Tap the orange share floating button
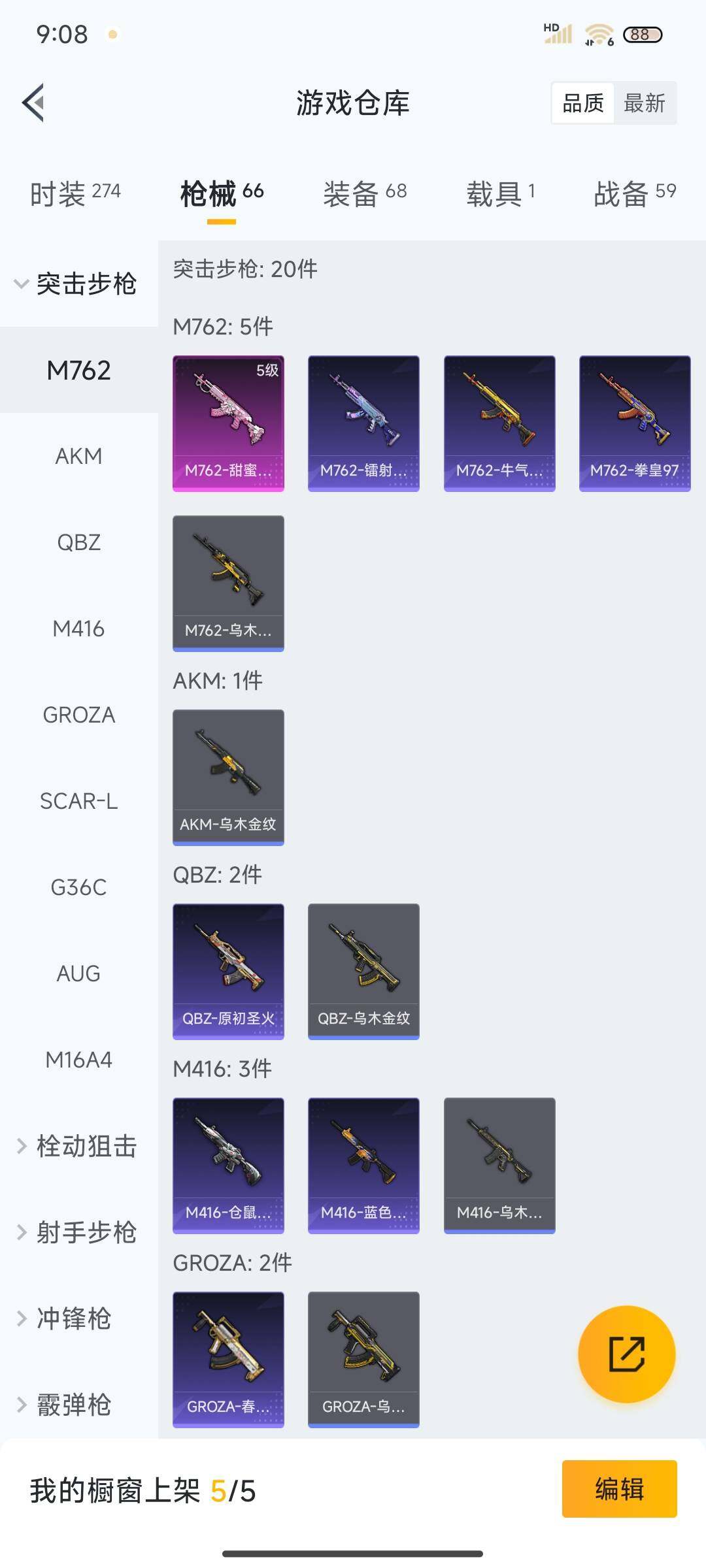 (x=626, y=1354)
